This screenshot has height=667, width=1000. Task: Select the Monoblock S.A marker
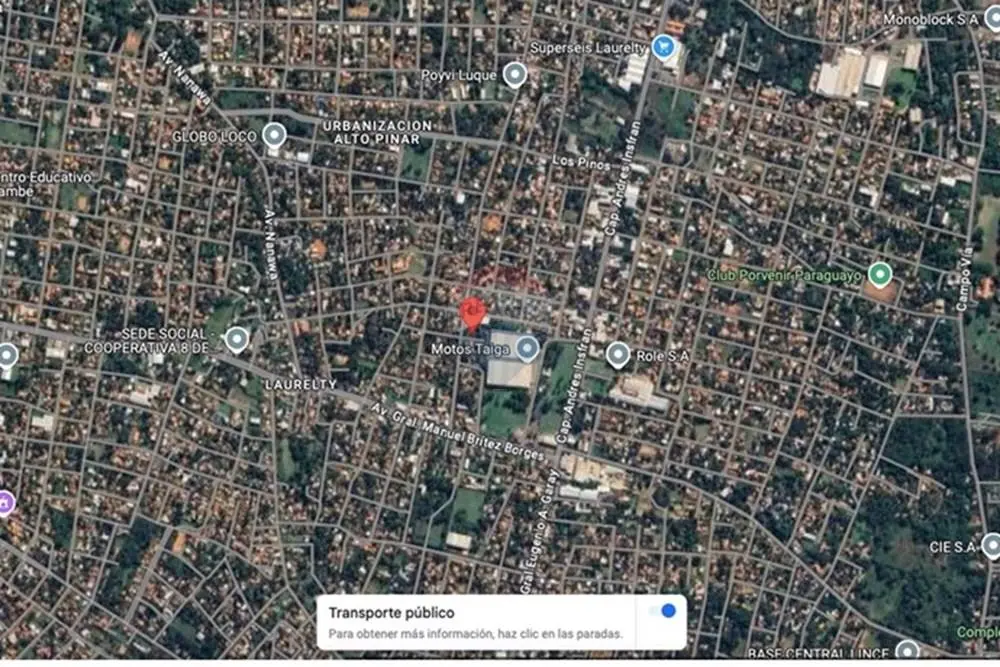992,18
